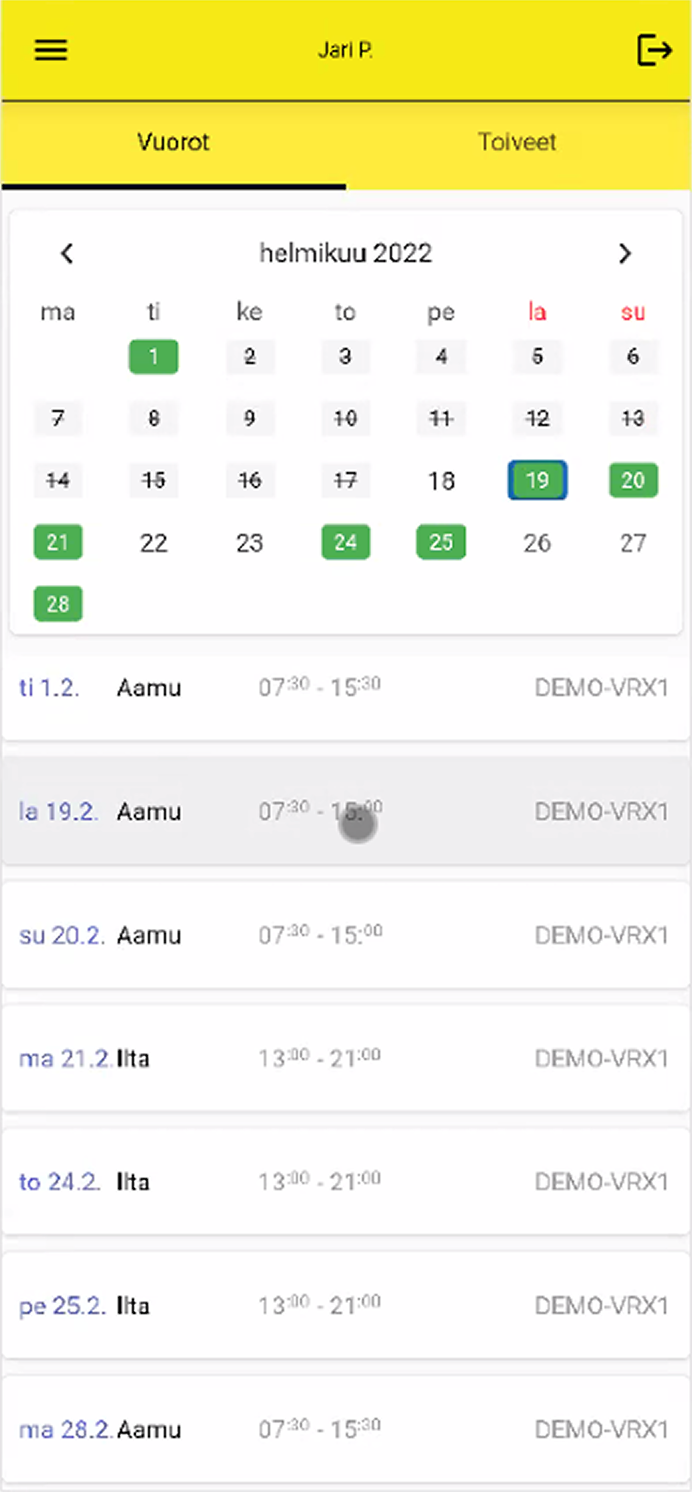View the to 24.2. Ilta shift
The height and width of the screenshot is (1492, 692).
coord(345,1182)
